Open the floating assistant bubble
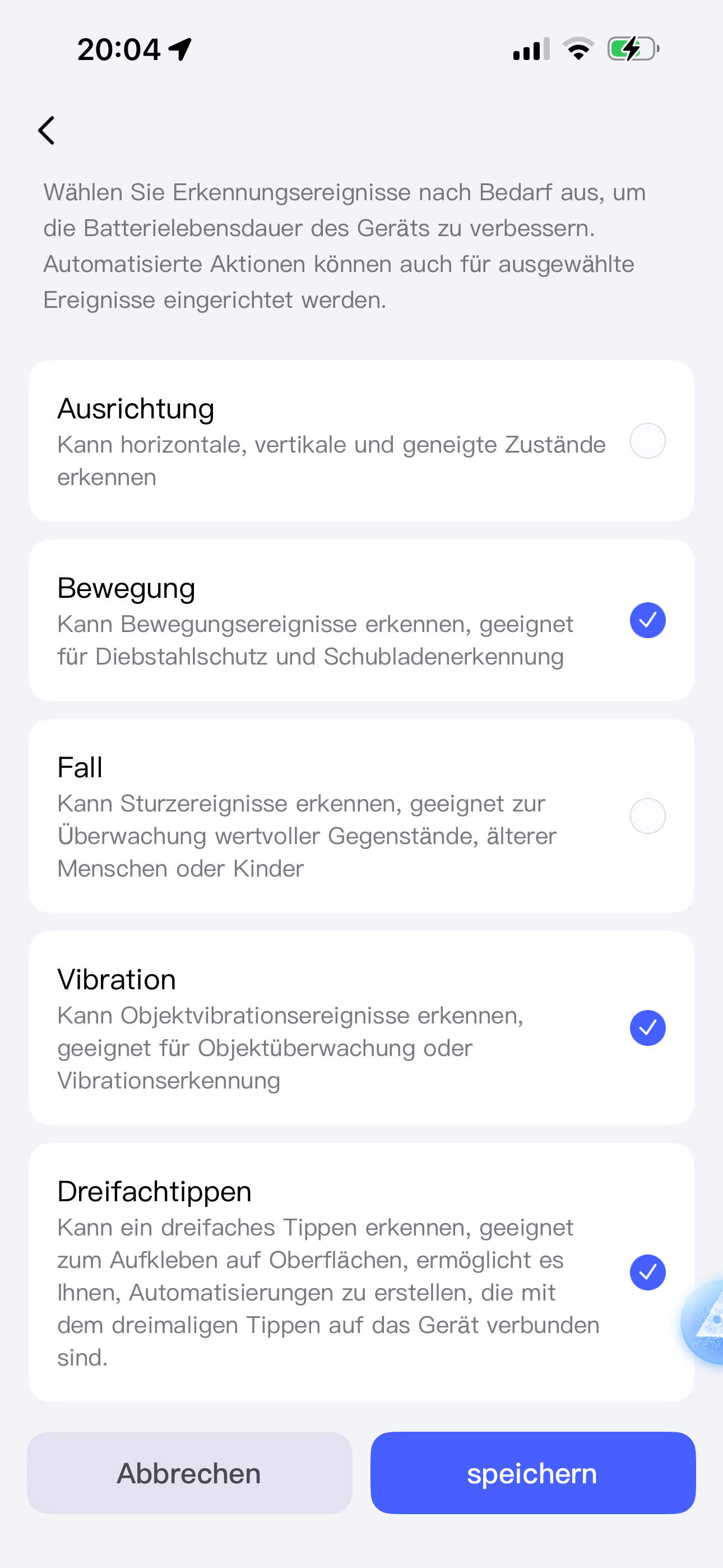 pyautogui.click(x=706, y=1322)
